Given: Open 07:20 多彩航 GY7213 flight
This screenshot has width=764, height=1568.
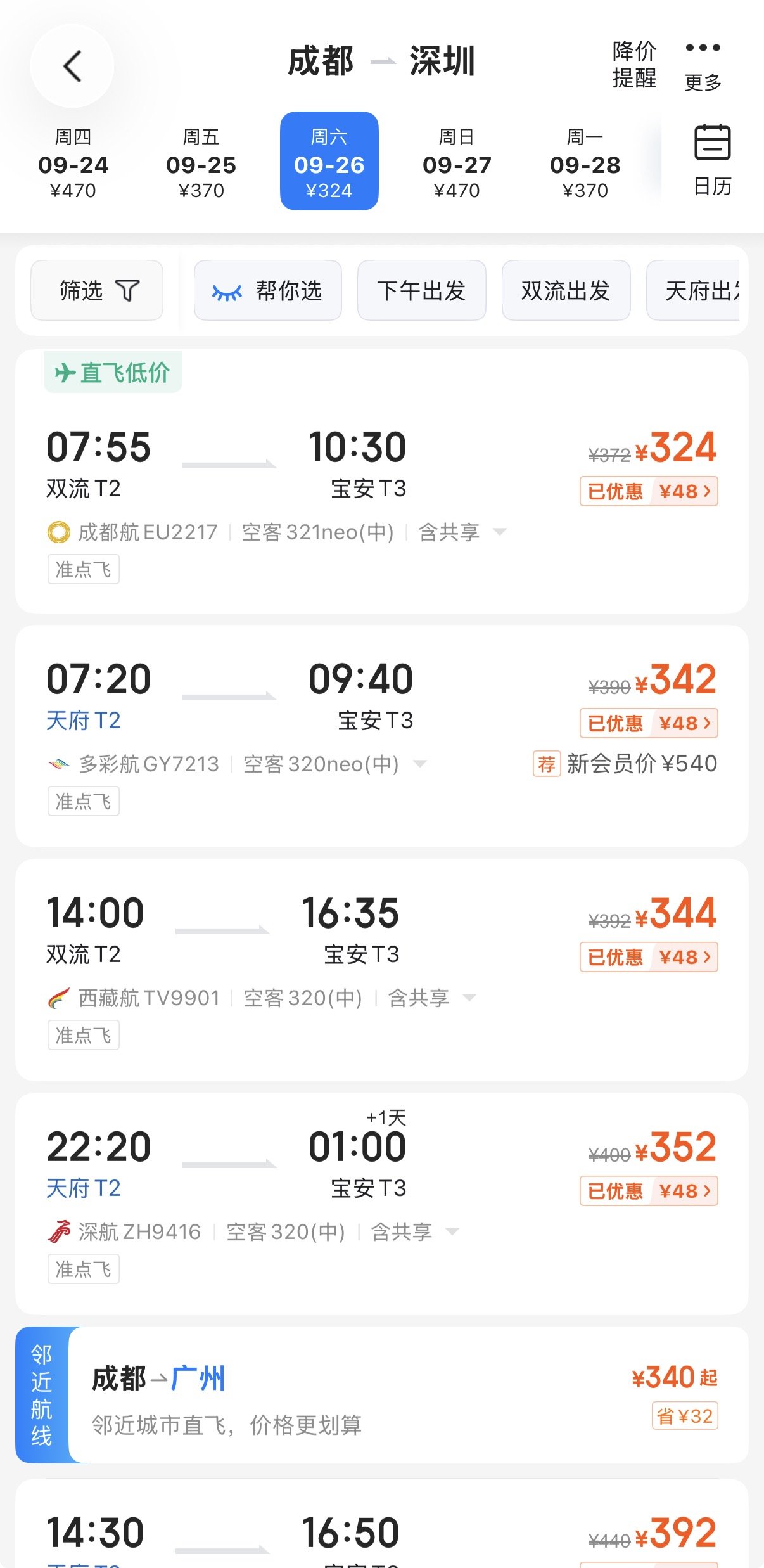Looking at the screenshot, I should point(382,736).
